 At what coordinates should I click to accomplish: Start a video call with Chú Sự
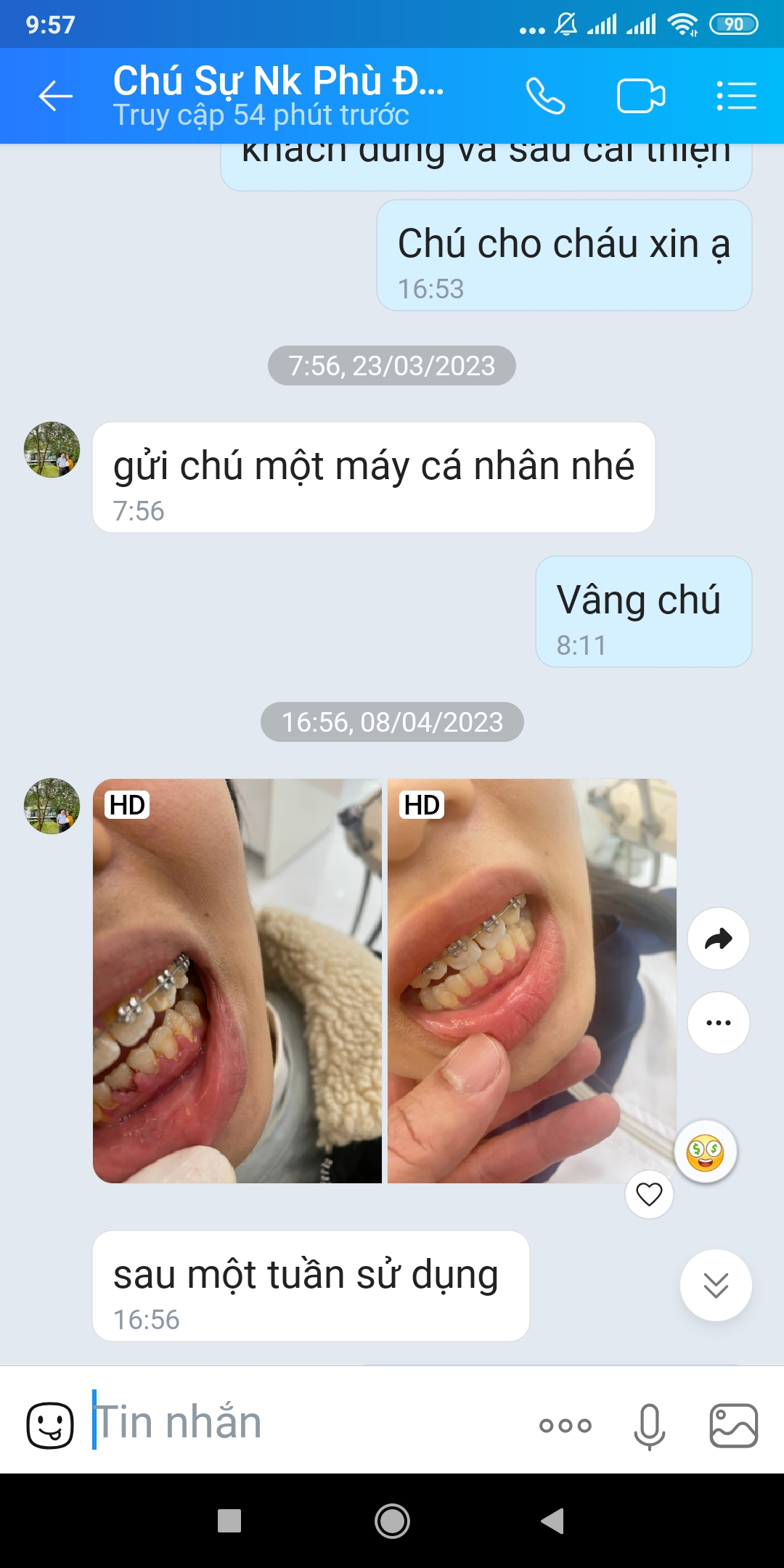[x=640, y=96]
